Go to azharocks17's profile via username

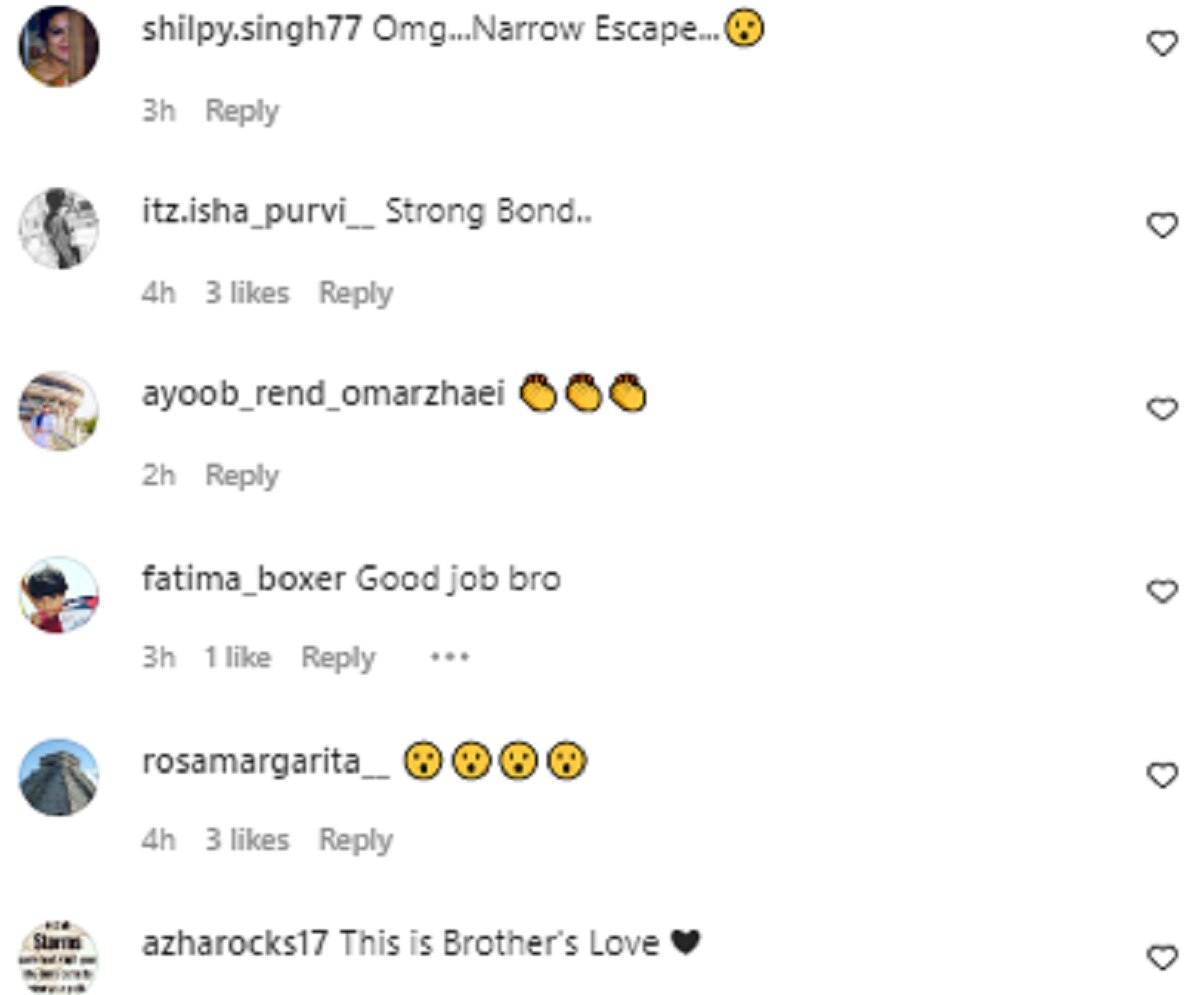[234, 943]
